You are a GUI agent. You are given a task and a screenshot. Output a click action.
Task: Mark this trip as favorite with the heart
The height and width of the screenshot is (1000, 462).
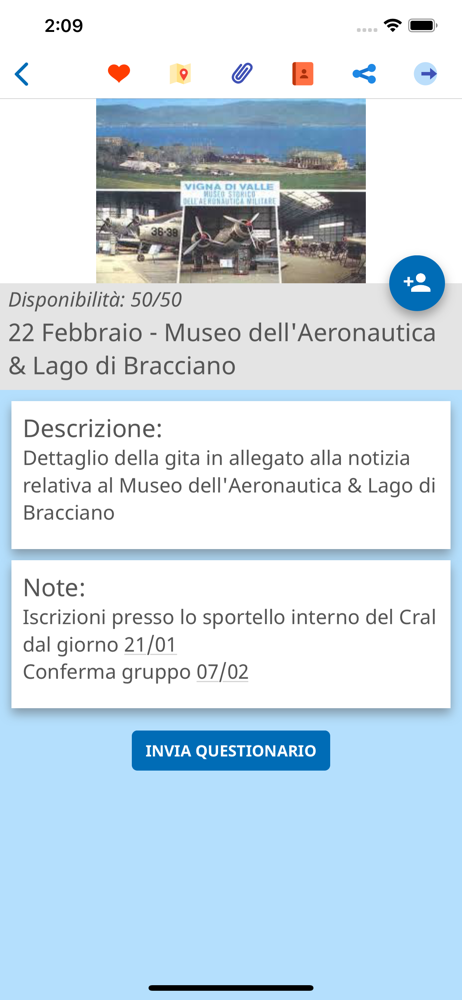[x=119, y=74]
